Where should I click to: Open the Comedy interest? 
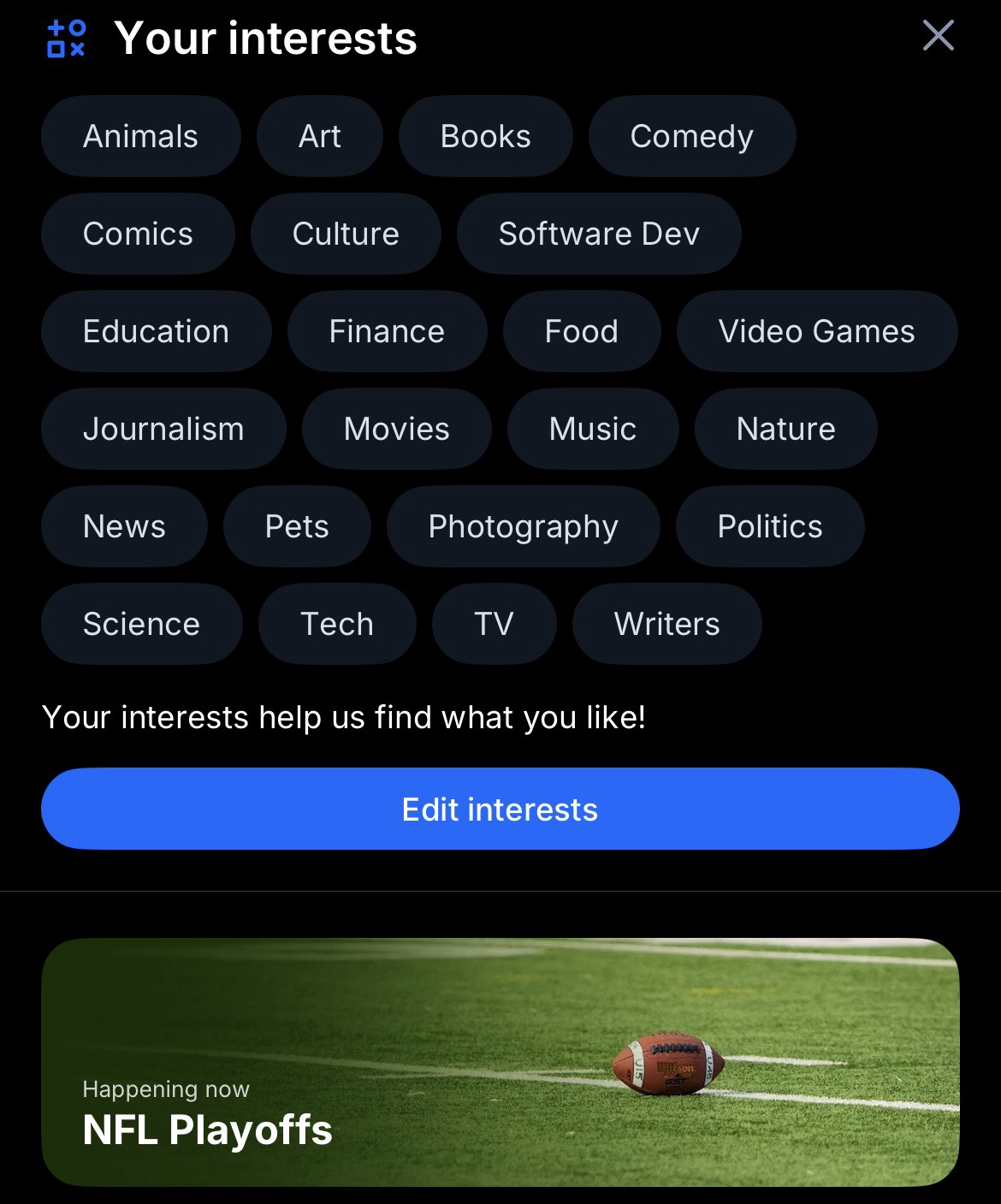click(x=691, y=136)
